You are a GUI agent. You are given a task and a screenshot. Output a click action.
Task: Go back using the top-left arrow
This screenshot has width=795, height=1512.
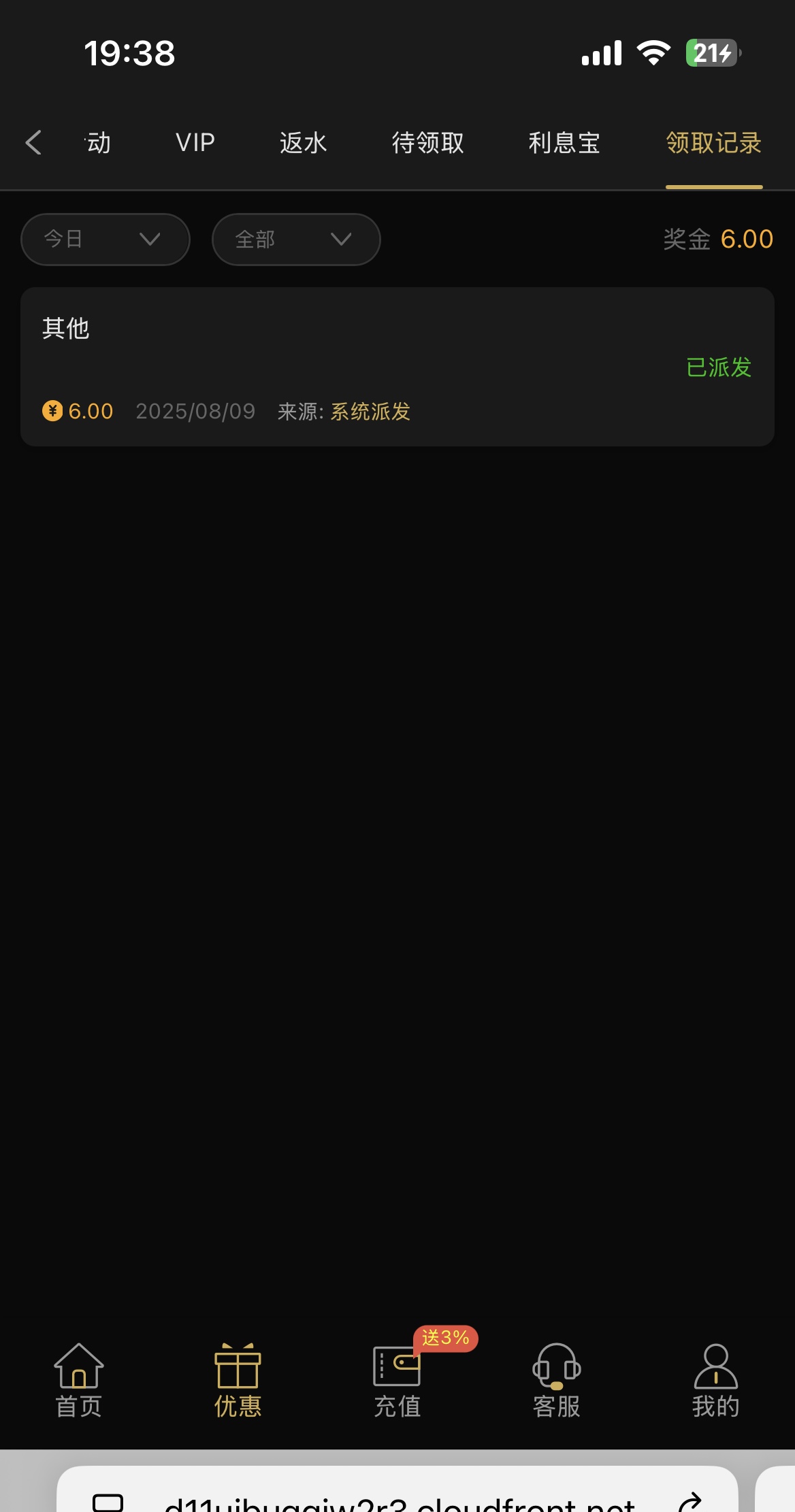click(x=33, y=143)
